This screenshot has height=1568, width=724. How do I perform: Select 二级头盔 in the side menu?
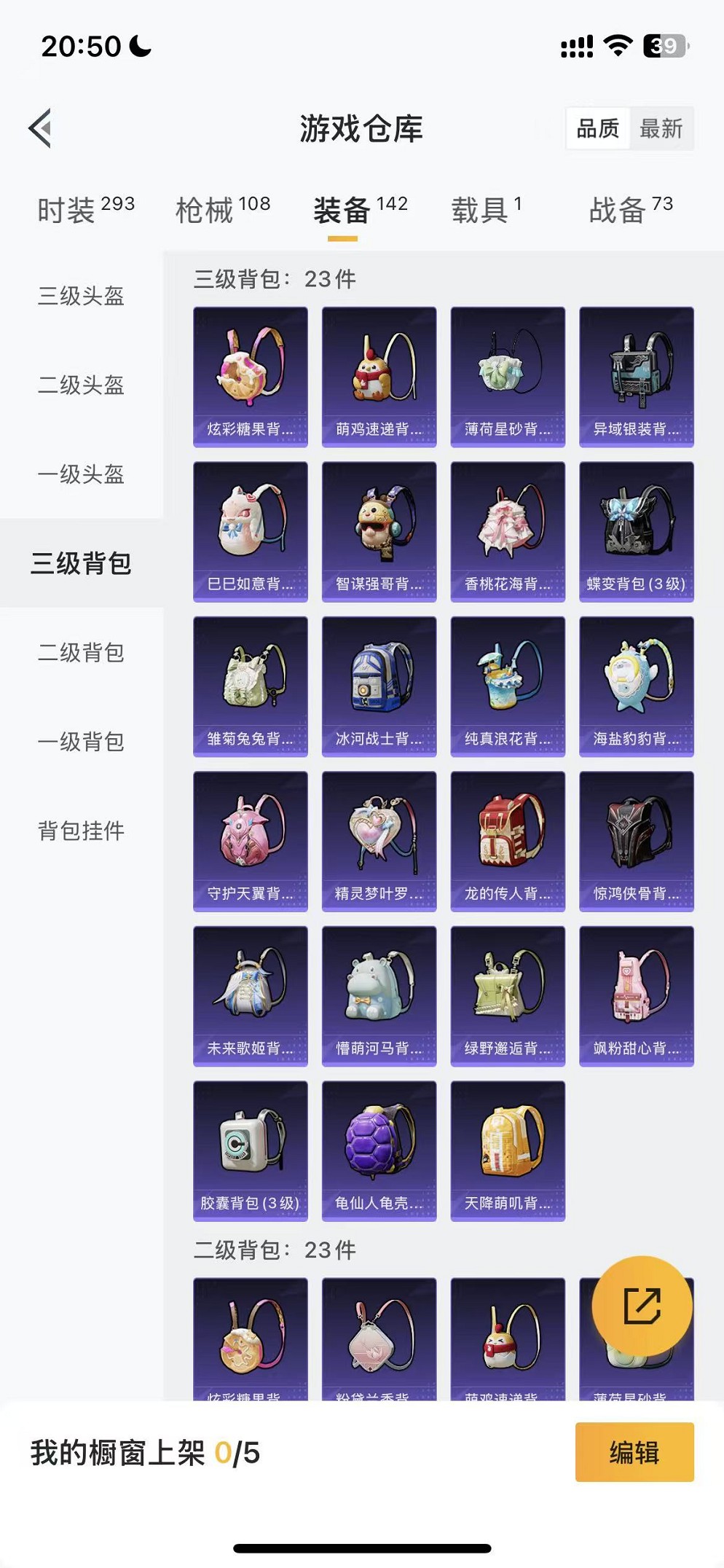[x=81, y=385]
